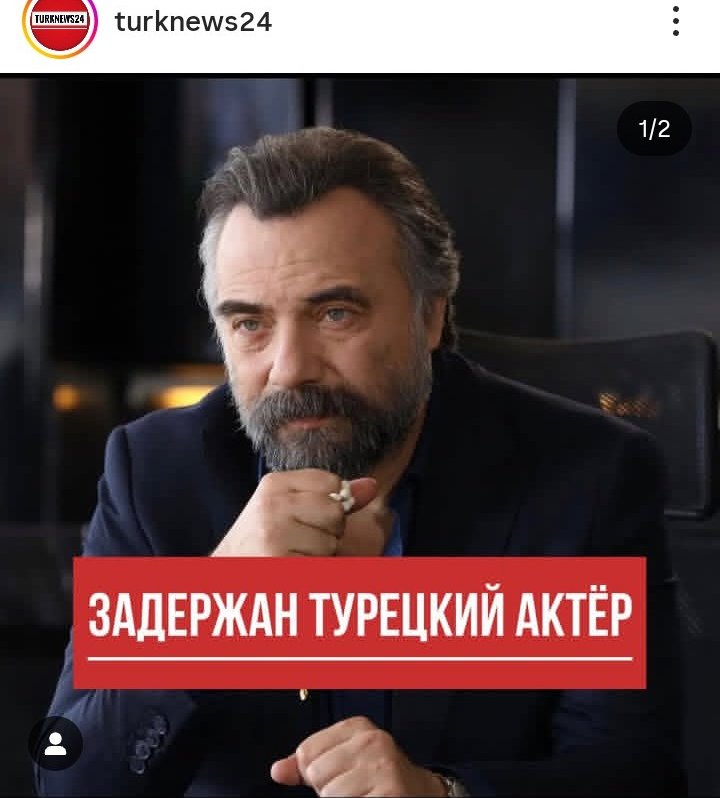Open turknews24 profile picture
Screen dimensions: 720x798
59,22
